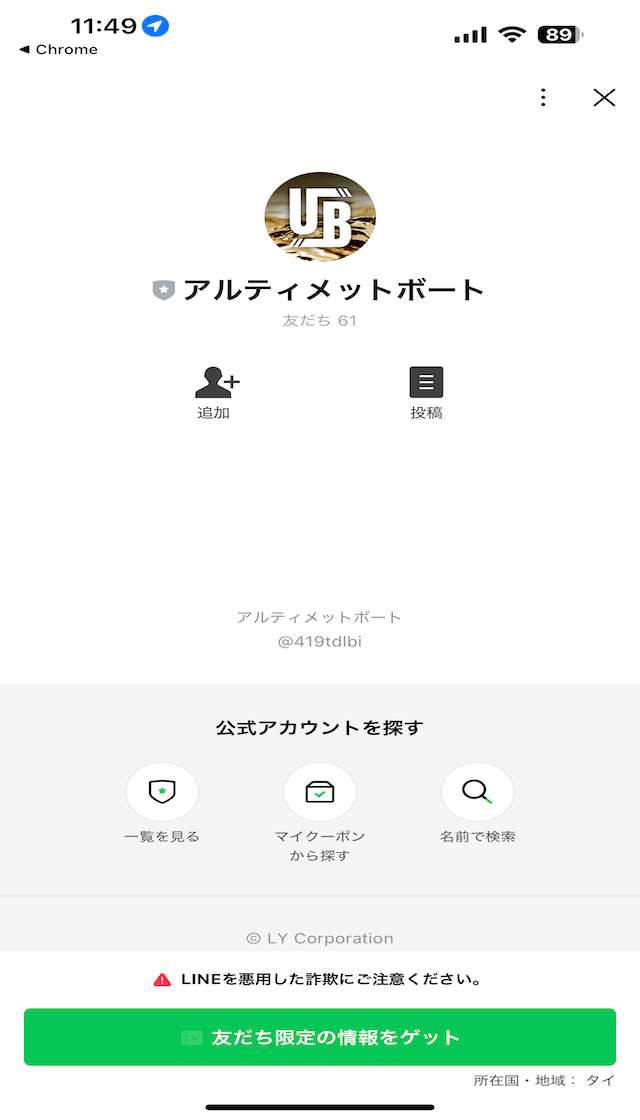Image resolution: width=640 pixels, height=1120 pixels.
Task: Add アルティメットボート as a friend
Action: 216,392
